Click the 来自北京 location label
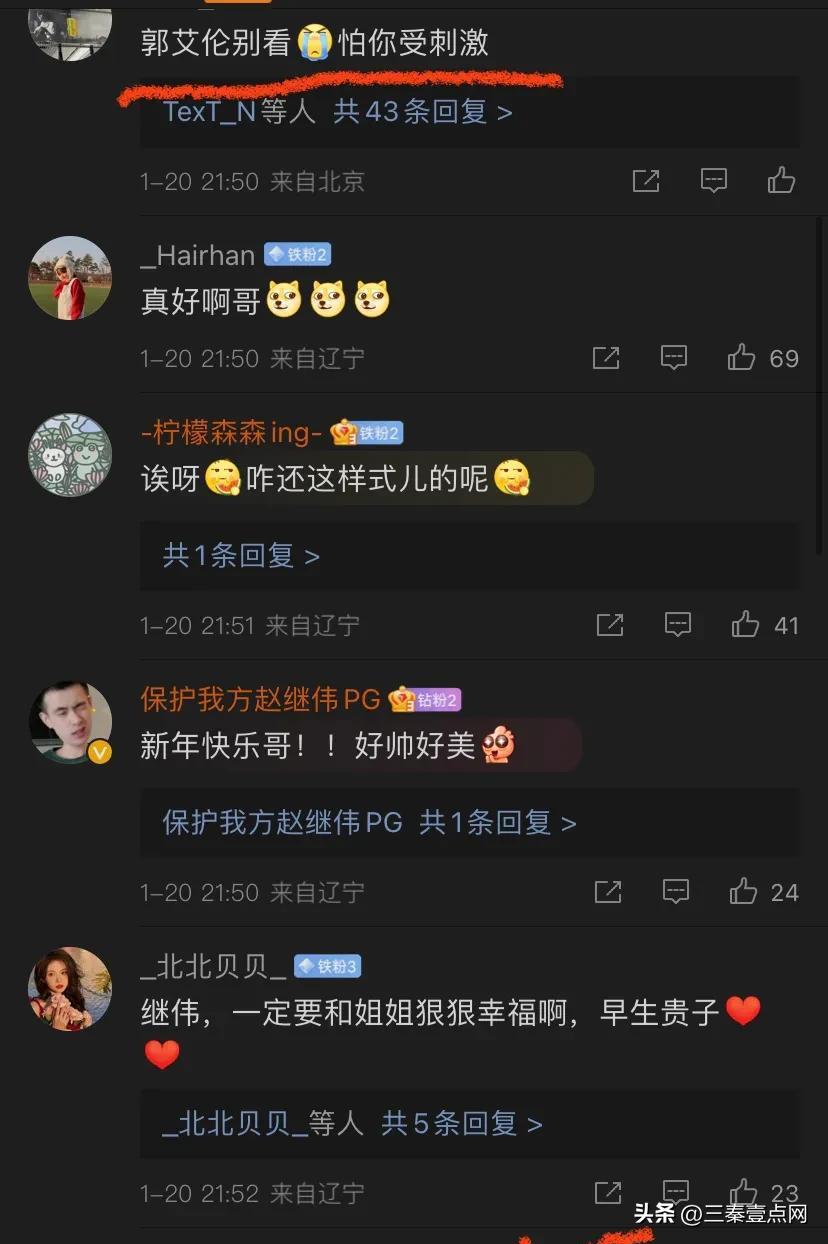This screenshot has width=828, height=1244. pyautogui.click(x=318, y=181)
